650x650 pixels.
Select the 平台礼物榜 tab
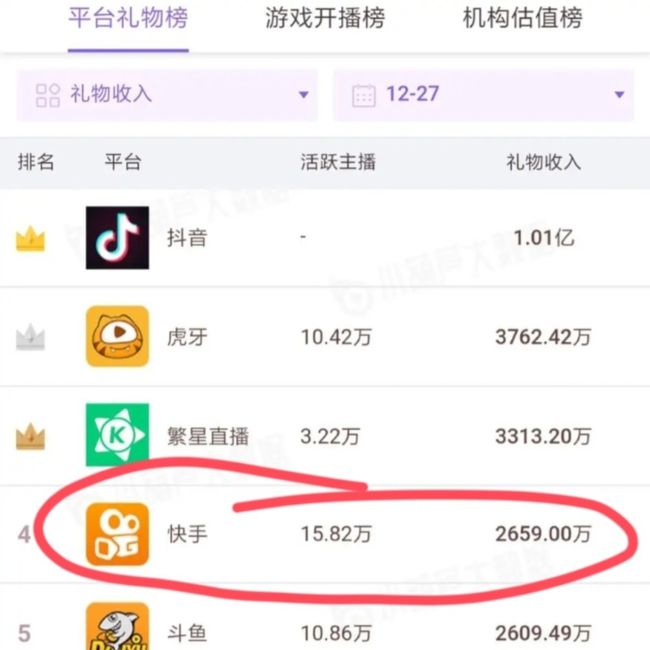127,18
